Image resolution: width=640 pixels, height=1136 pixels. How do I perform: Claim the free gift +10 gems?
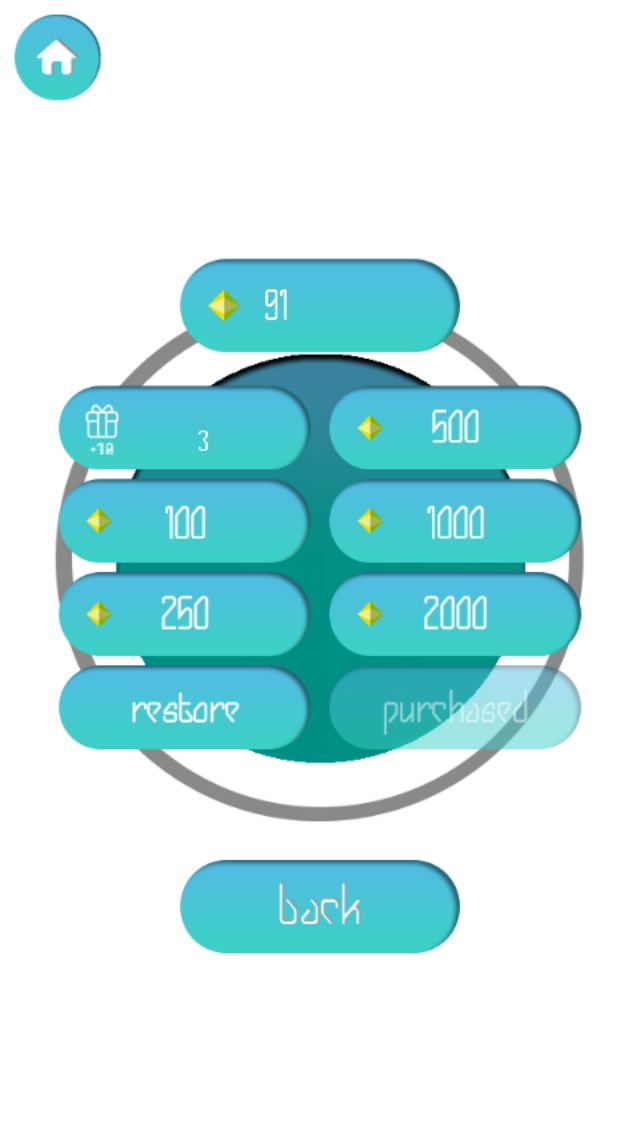point(183,429)
